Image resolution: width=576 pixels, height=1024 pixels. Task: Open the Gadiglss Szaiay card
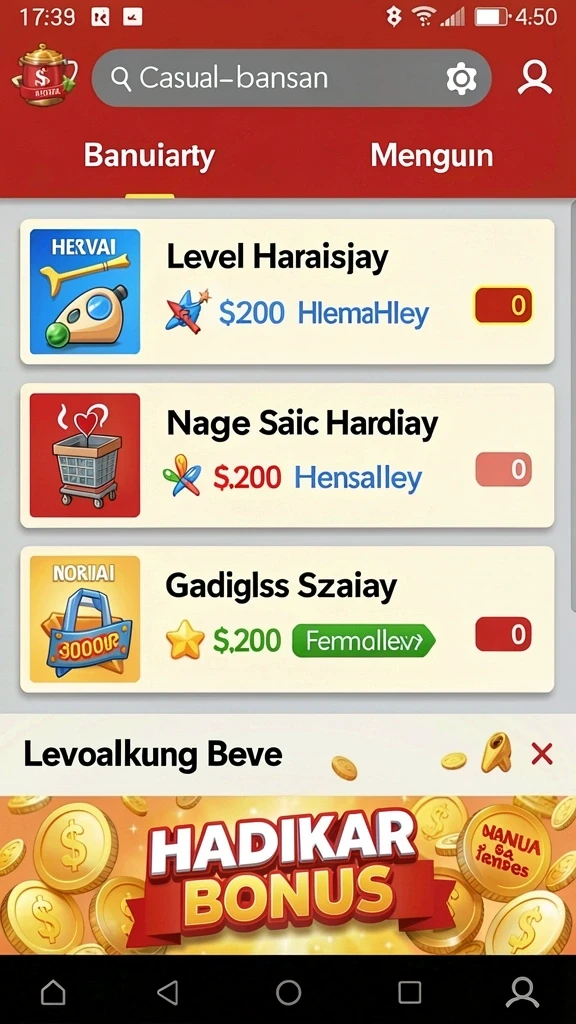[287, 619]
